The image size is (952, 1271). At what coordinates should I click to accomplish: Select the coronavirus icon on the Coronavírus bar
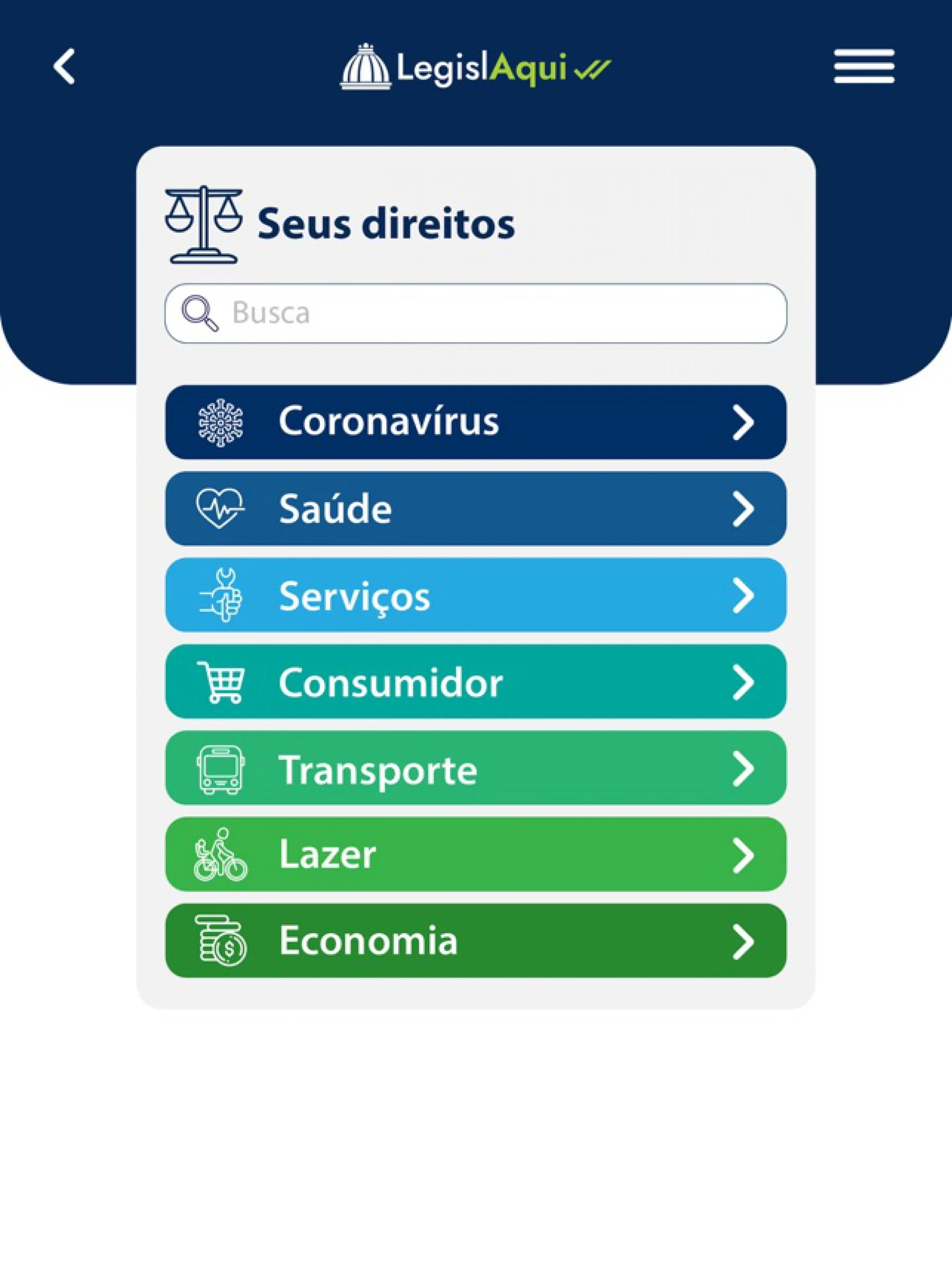[x=220, y=424]
